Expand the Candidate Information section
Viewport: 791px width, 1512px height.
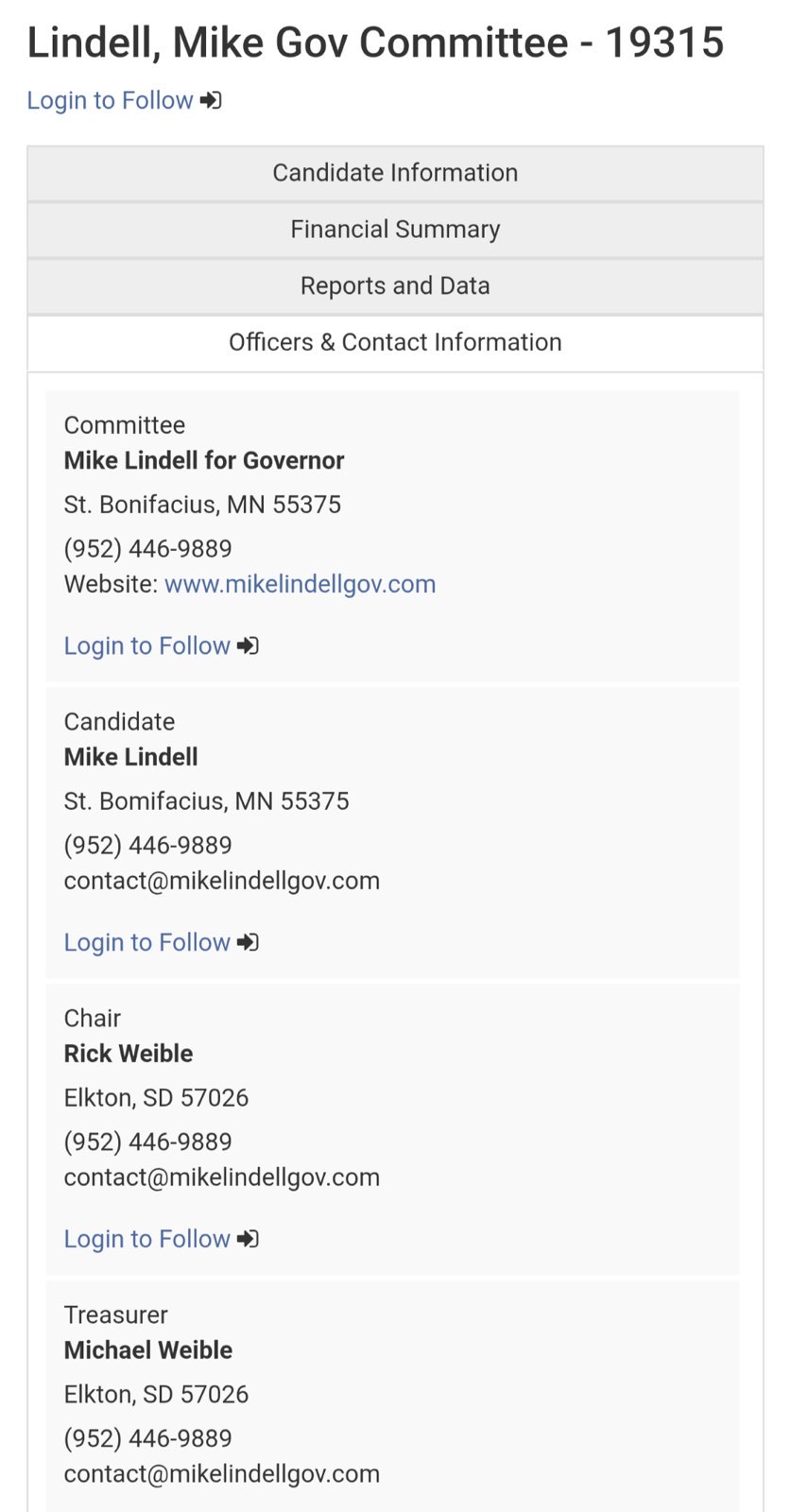pos(395,173)
